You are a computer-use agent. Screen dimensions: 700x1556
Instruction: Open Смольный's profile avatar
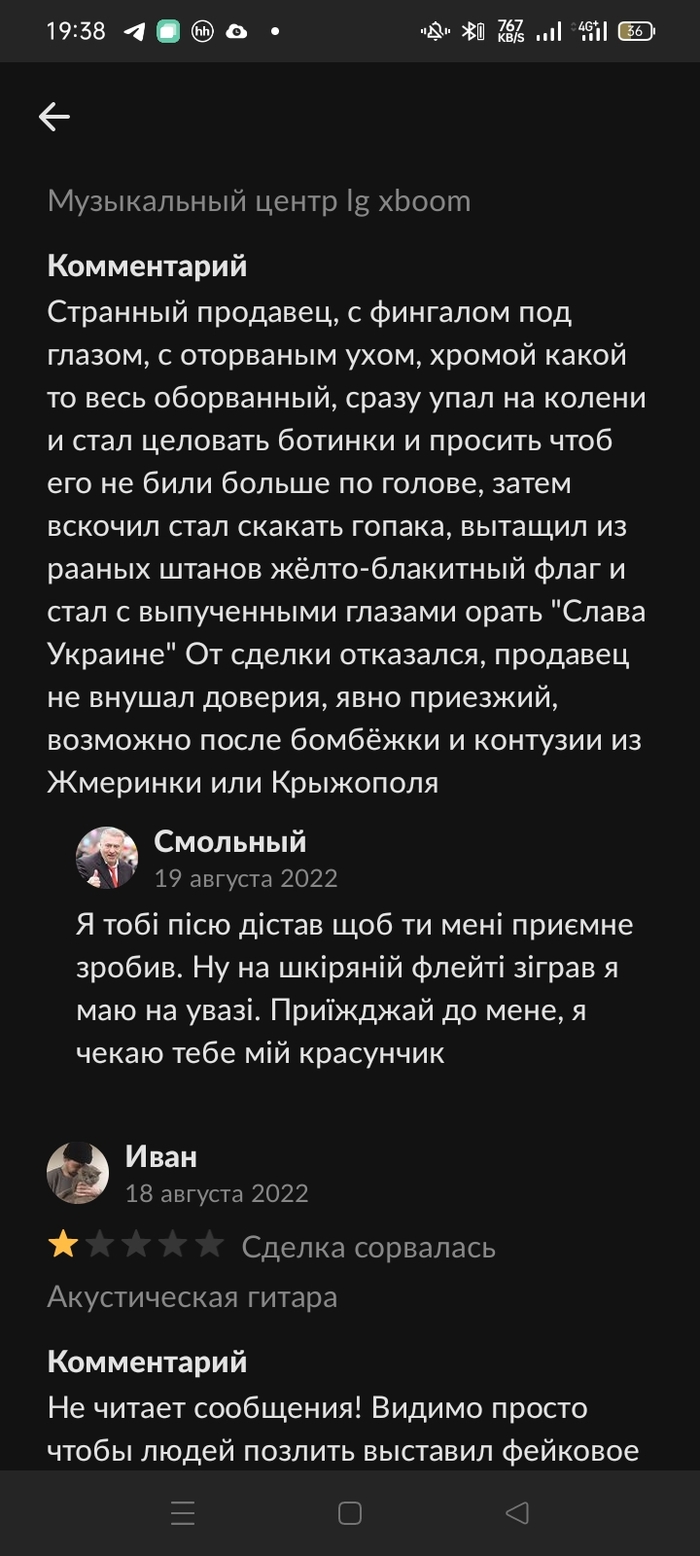107,857
